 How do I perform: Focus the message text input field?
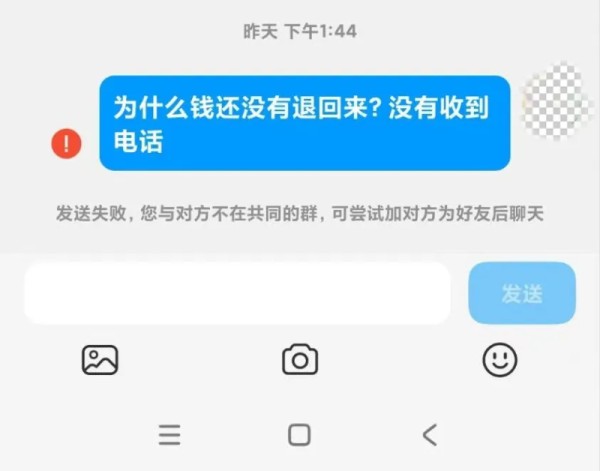coord(236,293)
